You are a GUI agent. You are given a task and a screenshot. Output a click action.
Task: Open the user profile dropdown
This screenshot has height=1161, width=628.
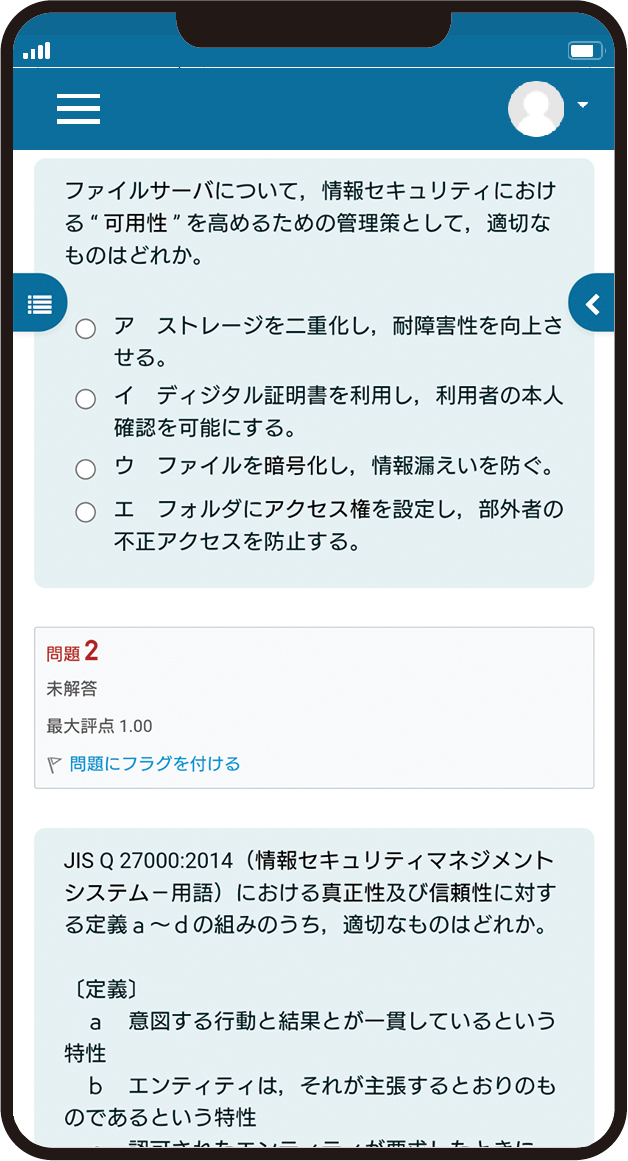(x=547, y=108)
